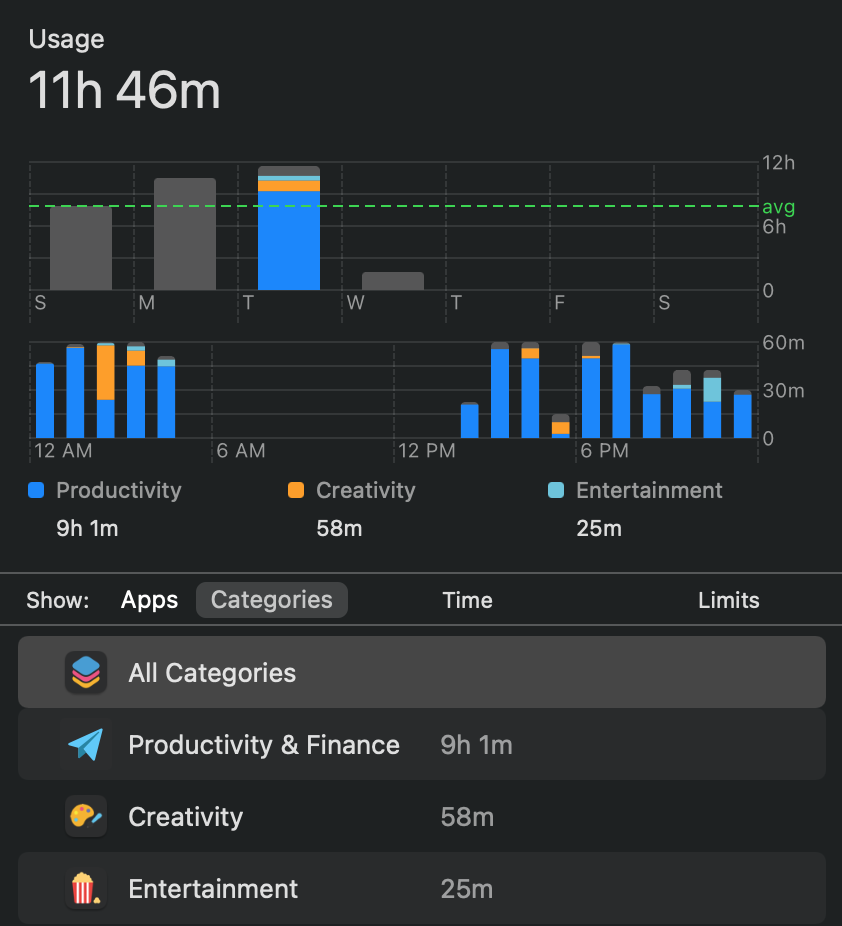Sort the list by Time column
The image size is (842, 926).
(x=467, y=600)
